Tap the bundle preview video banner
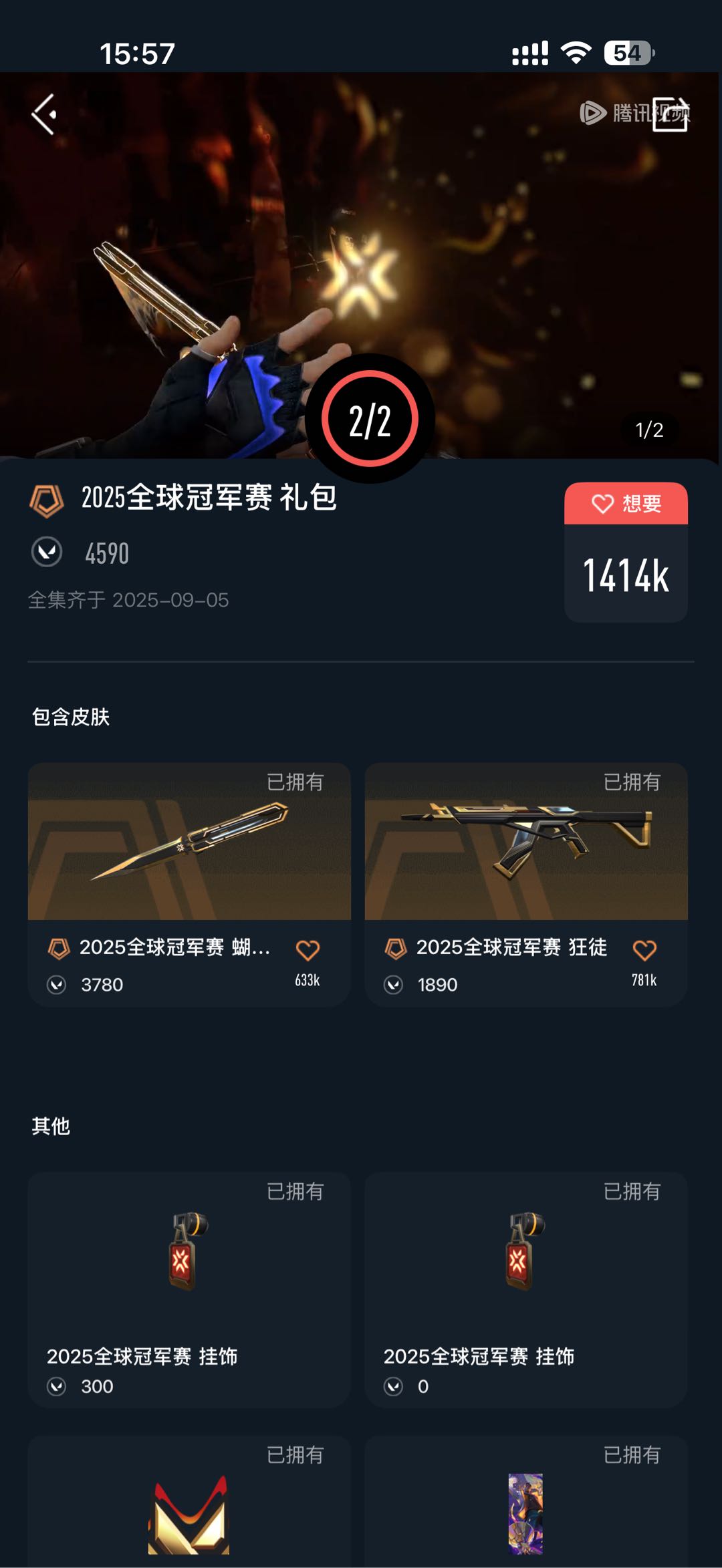722x1568 pixels. click(361, 265)
